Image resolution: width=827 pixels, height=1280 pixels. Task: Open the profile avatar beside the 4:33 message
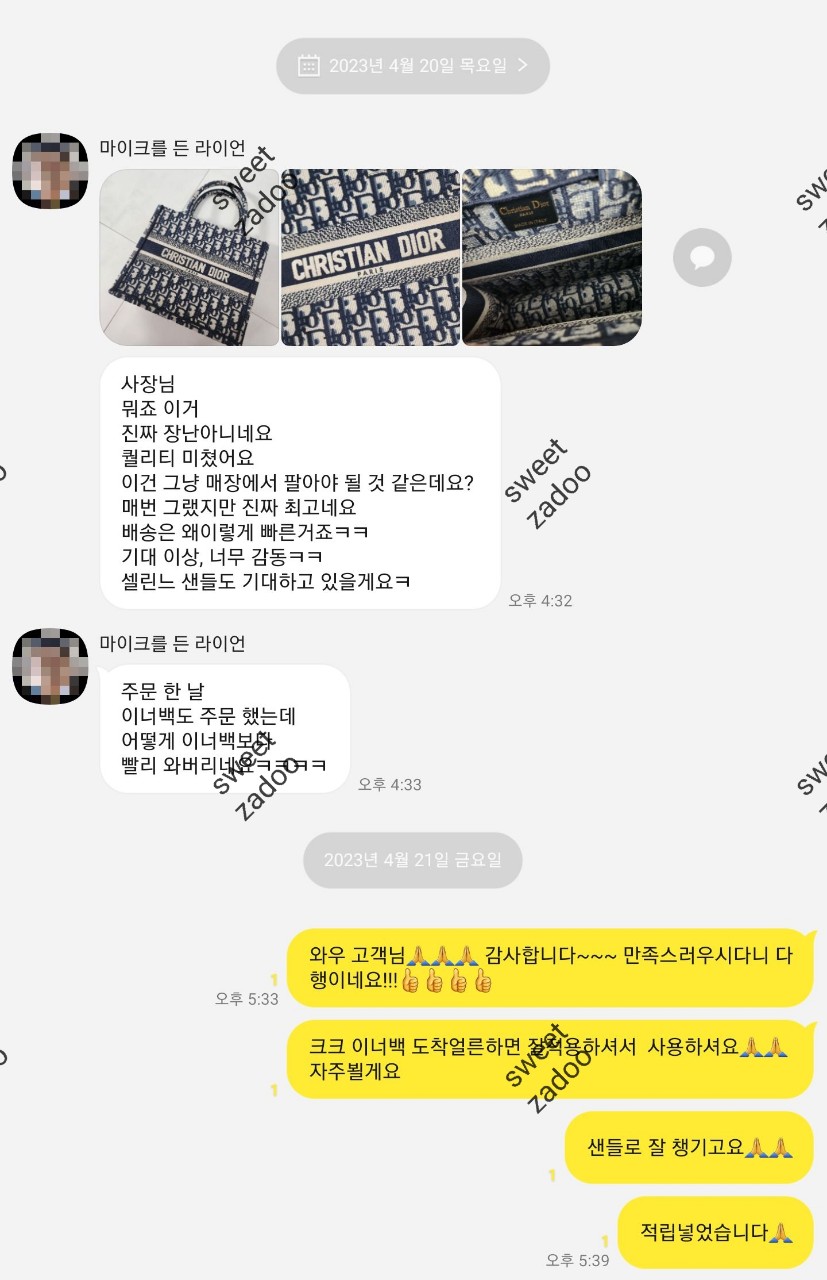(x=50, y=666)
